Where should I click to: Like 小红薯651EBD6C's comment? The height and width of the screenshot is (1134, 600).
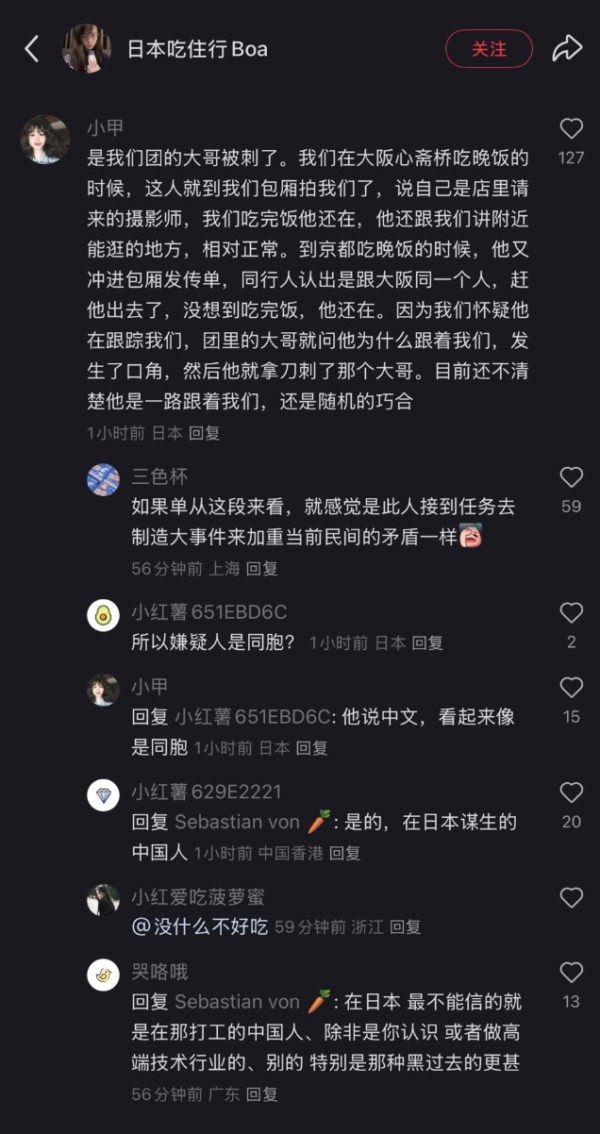(571, 613)
